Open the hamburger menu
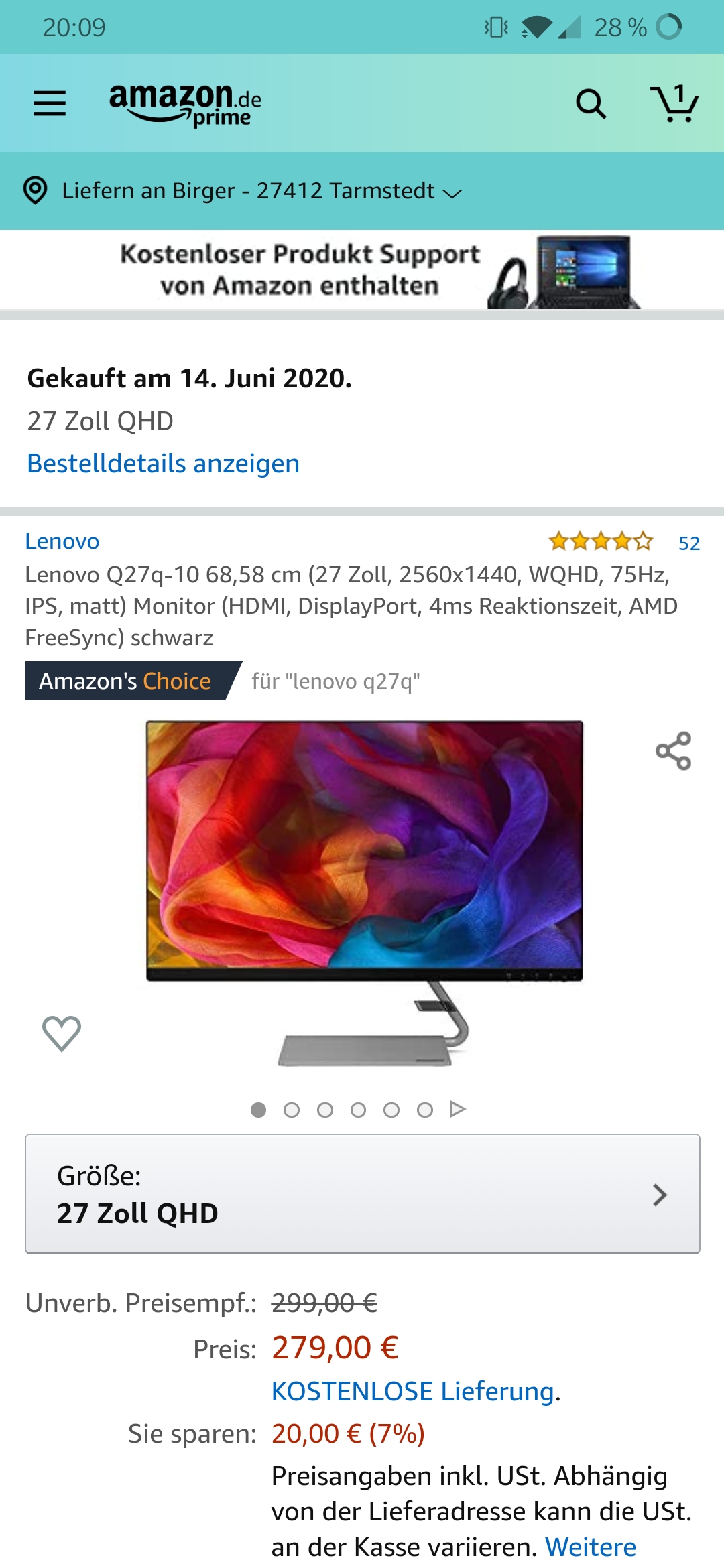Image resolution: width=724 pixels, height=1568 pixels. [x=50, y=103]
